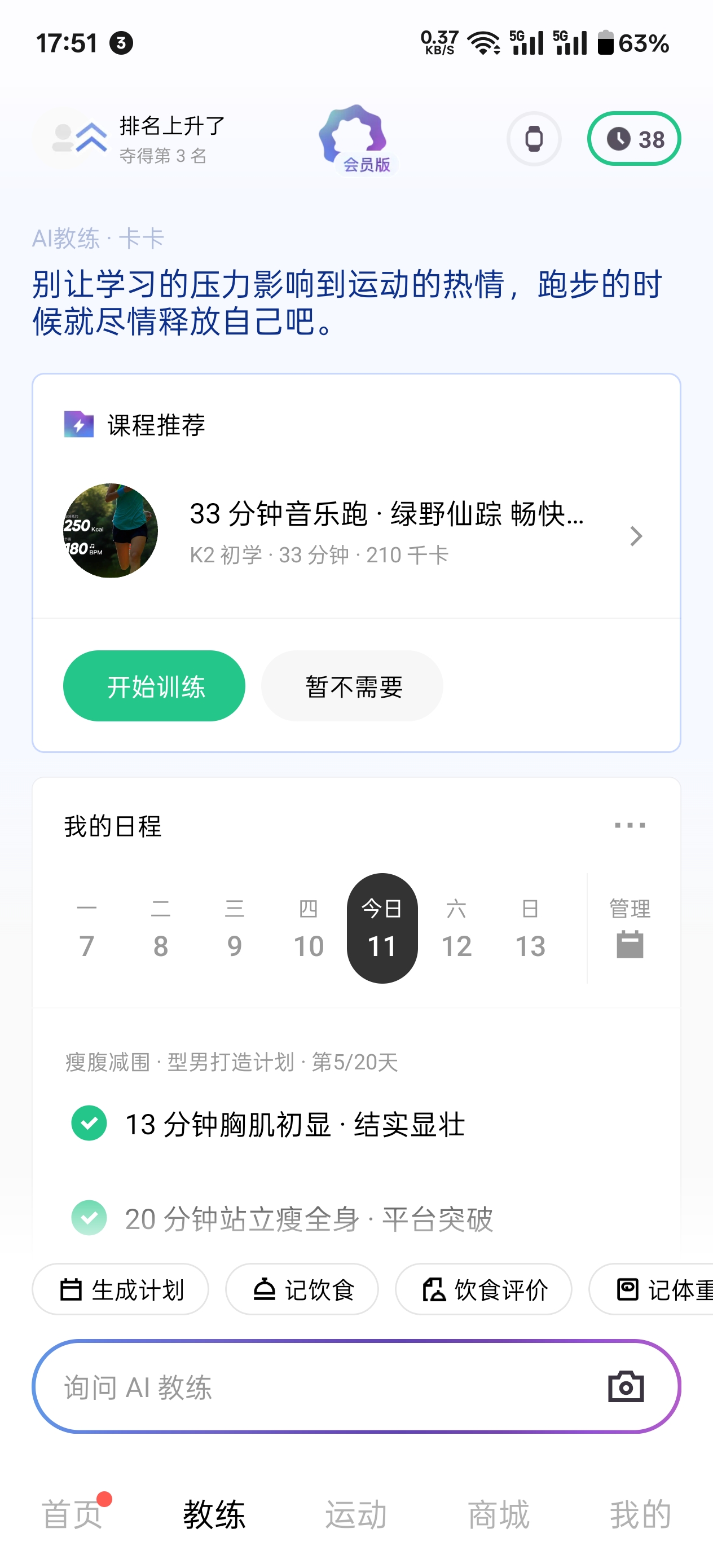Viewport: 713px width, 1568px height.
Task: Open schedule 管理 calendar
Action: point(630,928)
